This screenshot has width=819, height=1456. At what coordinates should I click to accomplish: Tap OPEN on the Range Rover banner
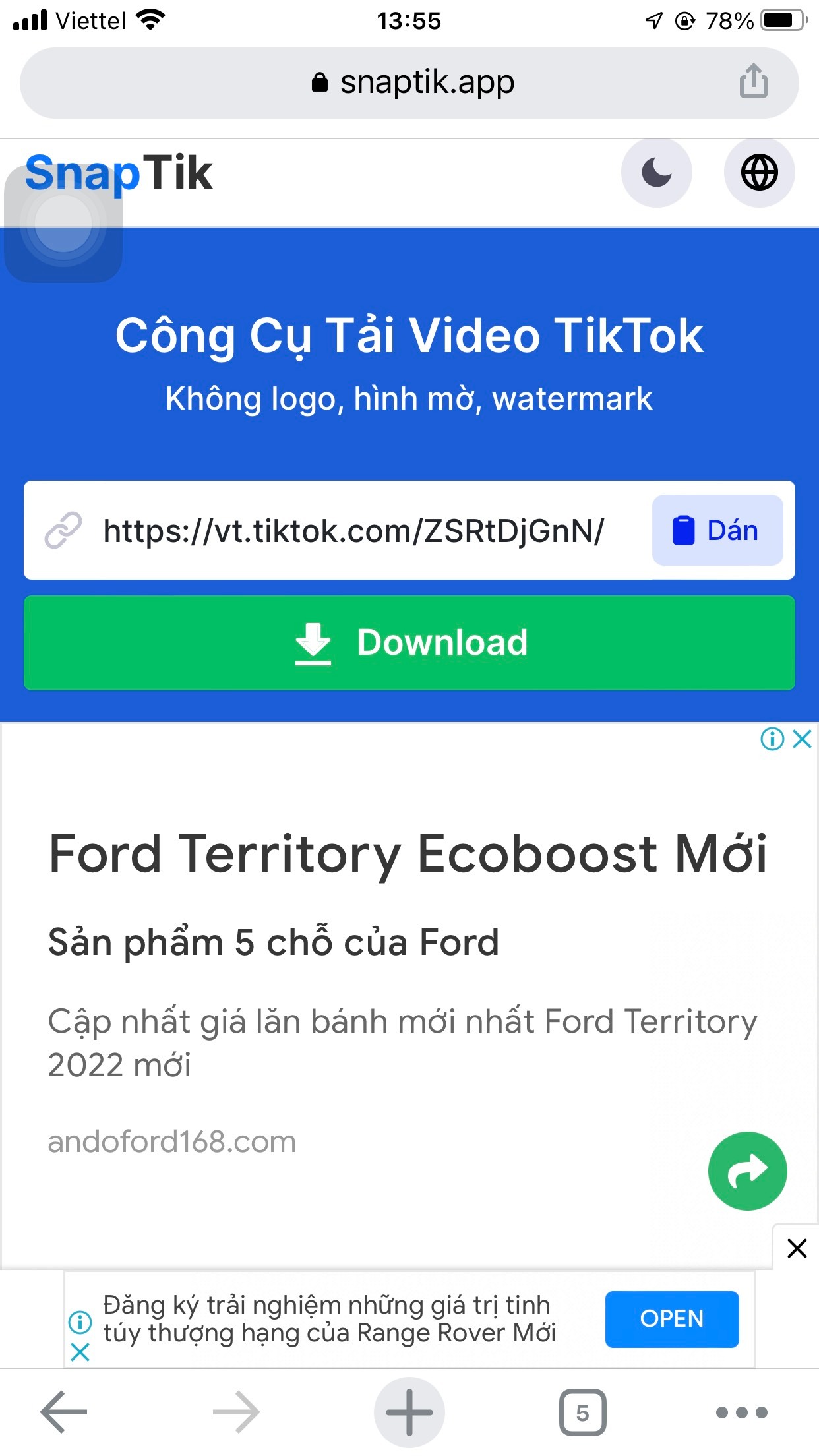coord(672,1319)
